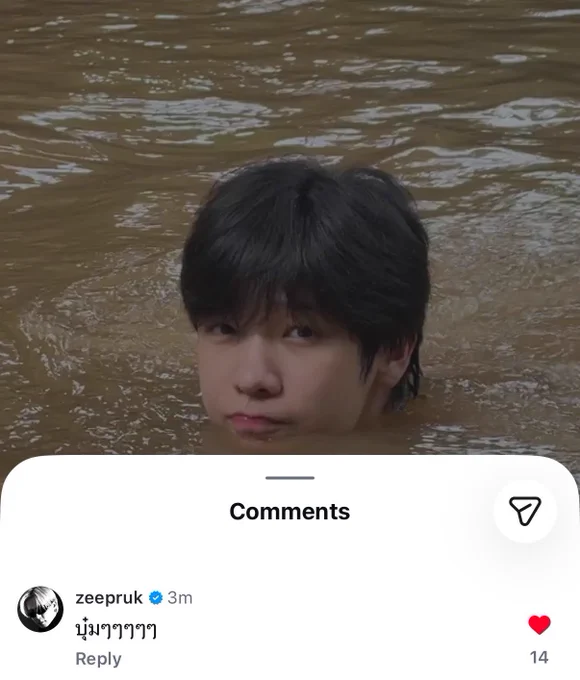Tap the Comments sheet drag handle
Screen dimensions: 580x680
coord(290,478)
